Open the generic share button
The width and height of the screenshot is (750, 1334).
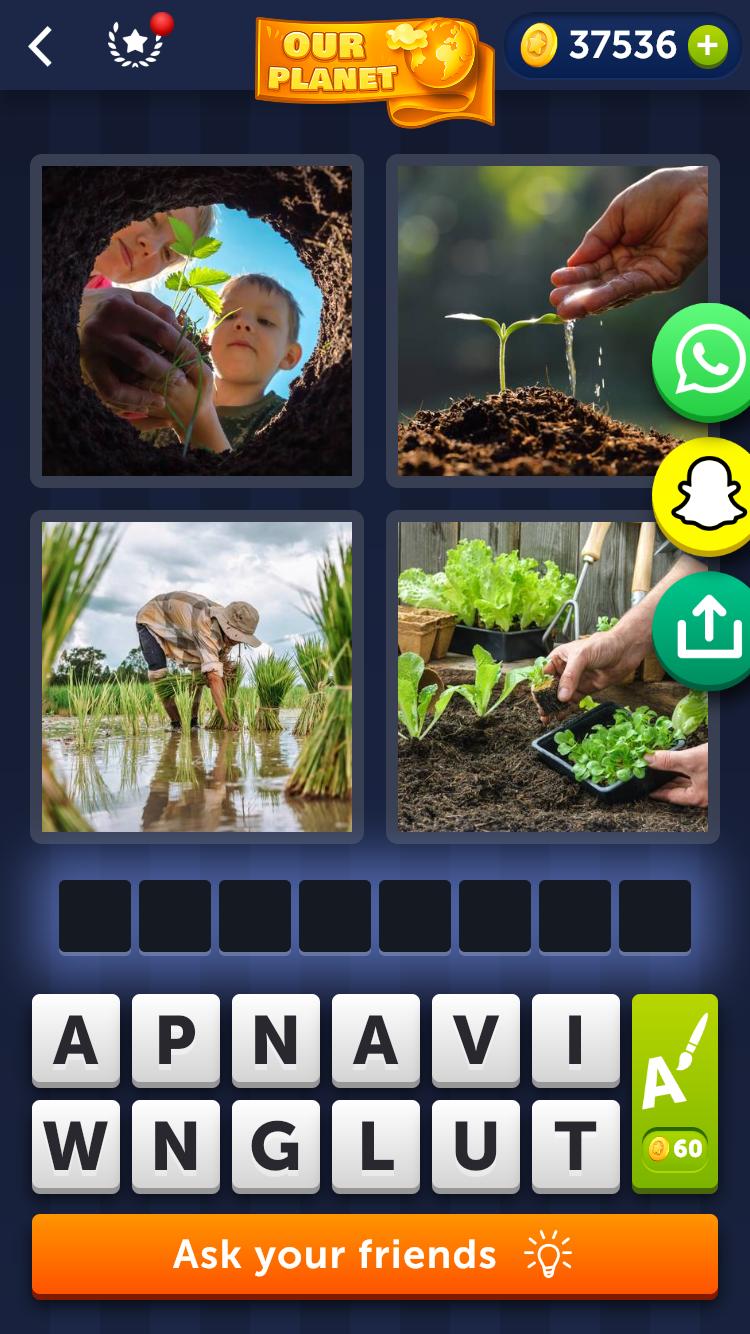[x=708, y=630]
